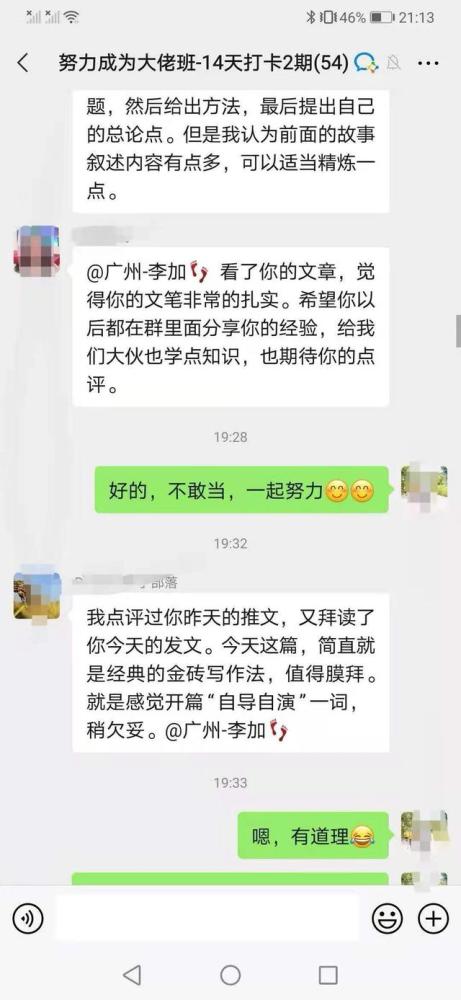Open avatar of the 文笔非常的扎实 sender
This screenshot has width=461, height=1000.
36,251
